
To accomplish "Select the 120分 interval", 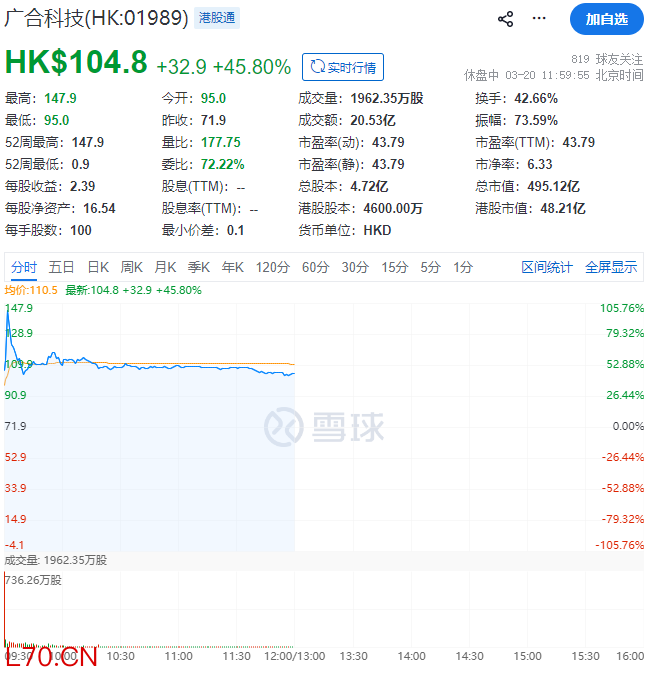I will pyautogui.click(x=272, y=267).
